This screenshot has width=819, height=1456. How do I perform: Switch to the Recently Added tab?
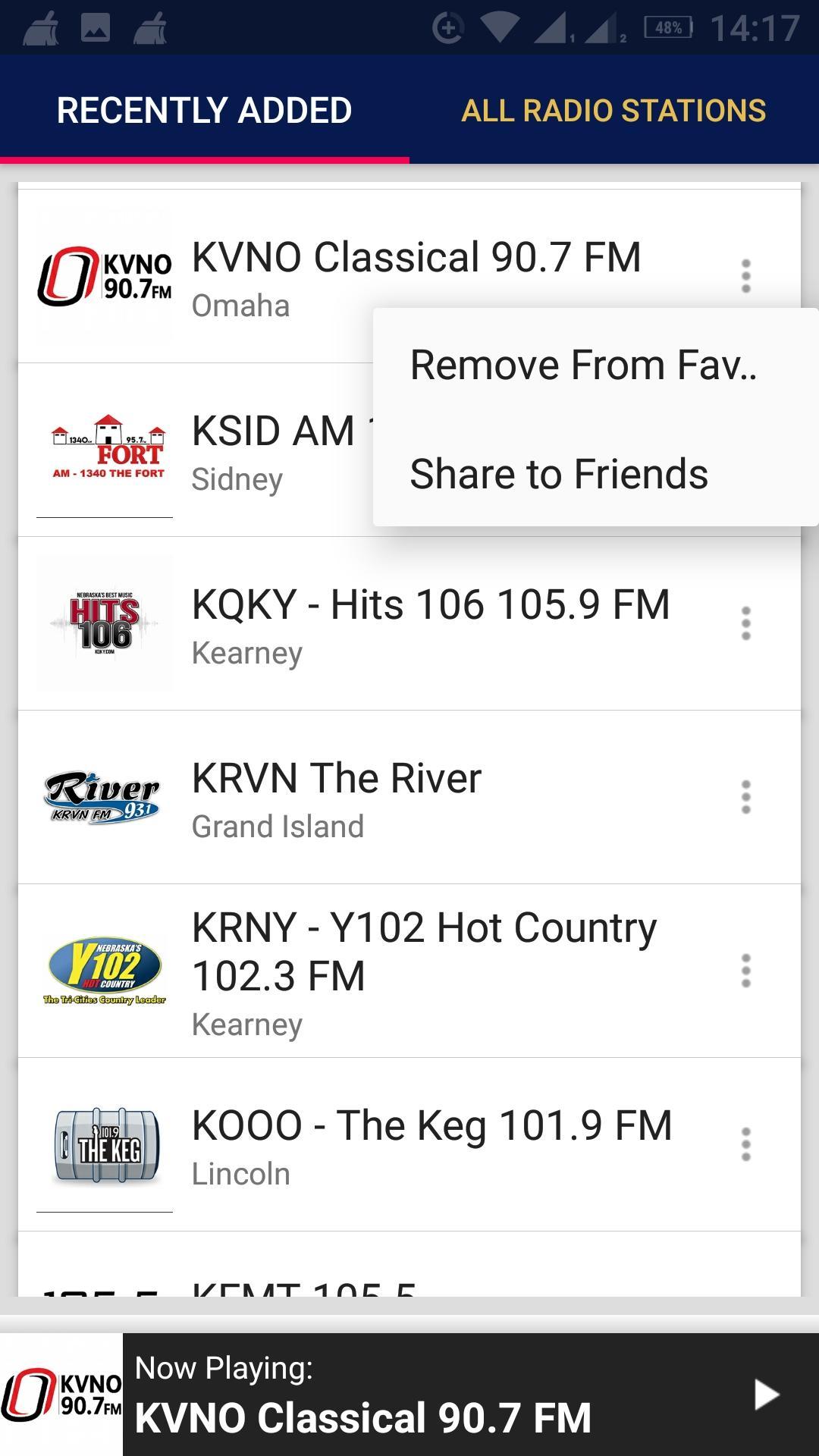205,111
